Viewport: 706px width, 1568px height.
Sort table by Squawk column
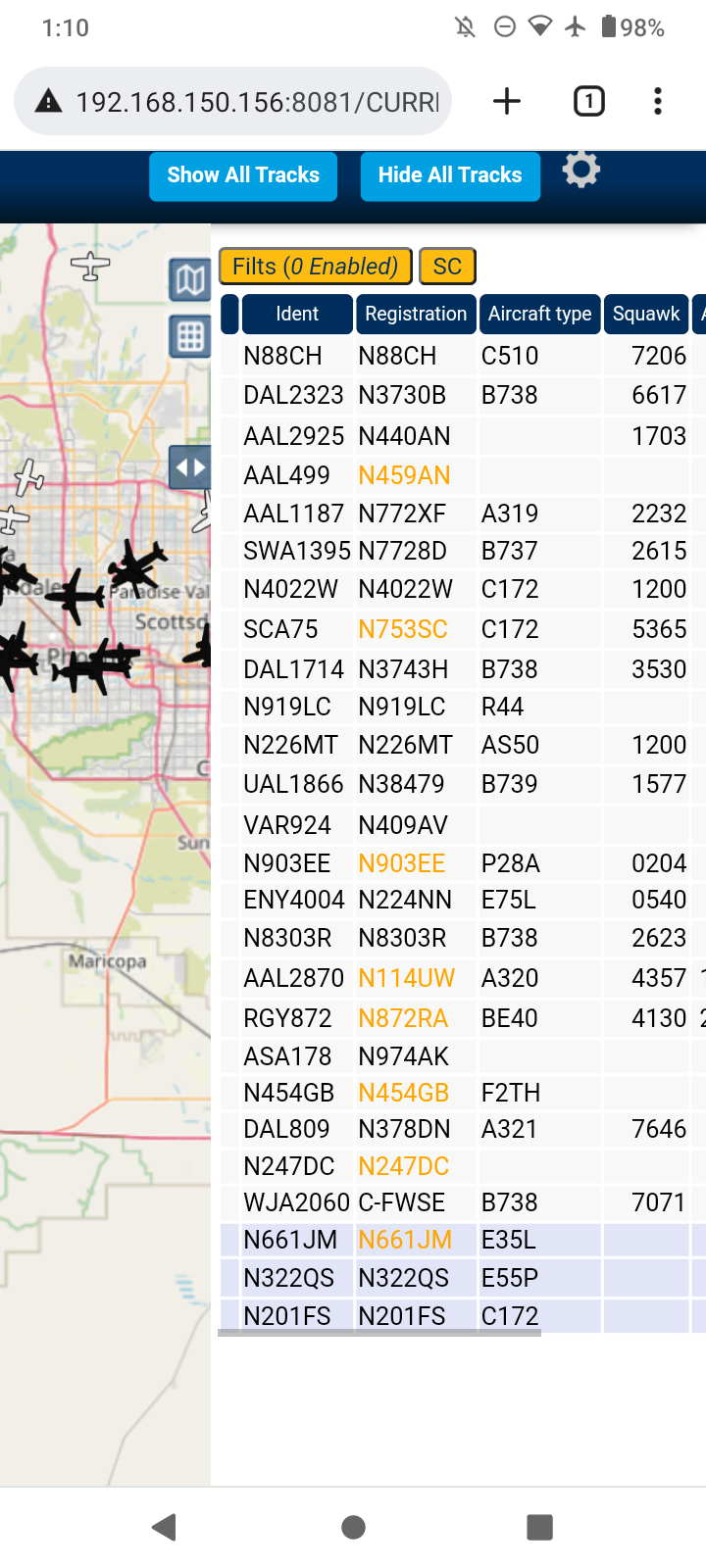[x=646, y=314]
